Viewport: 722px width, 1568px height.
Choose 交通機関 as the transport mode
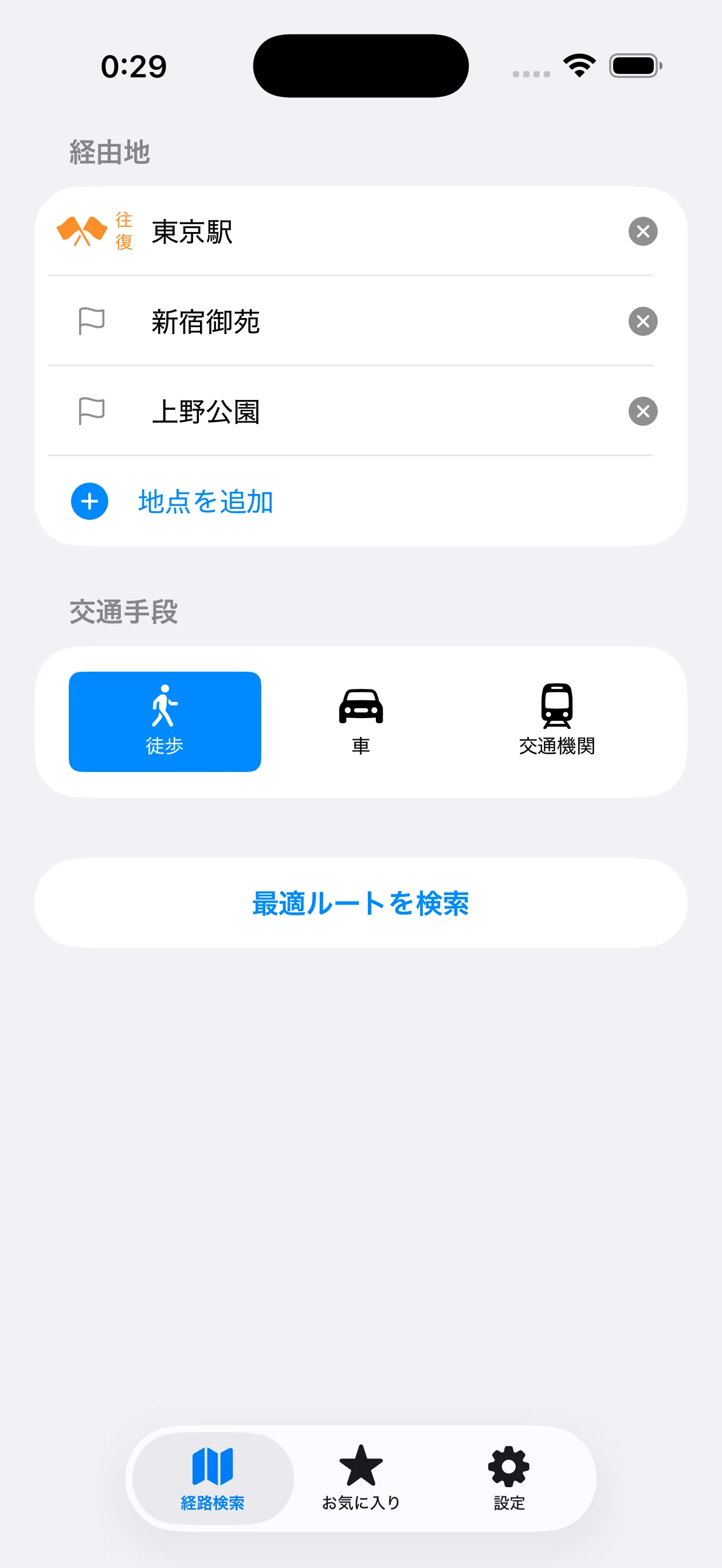(556, 722)
